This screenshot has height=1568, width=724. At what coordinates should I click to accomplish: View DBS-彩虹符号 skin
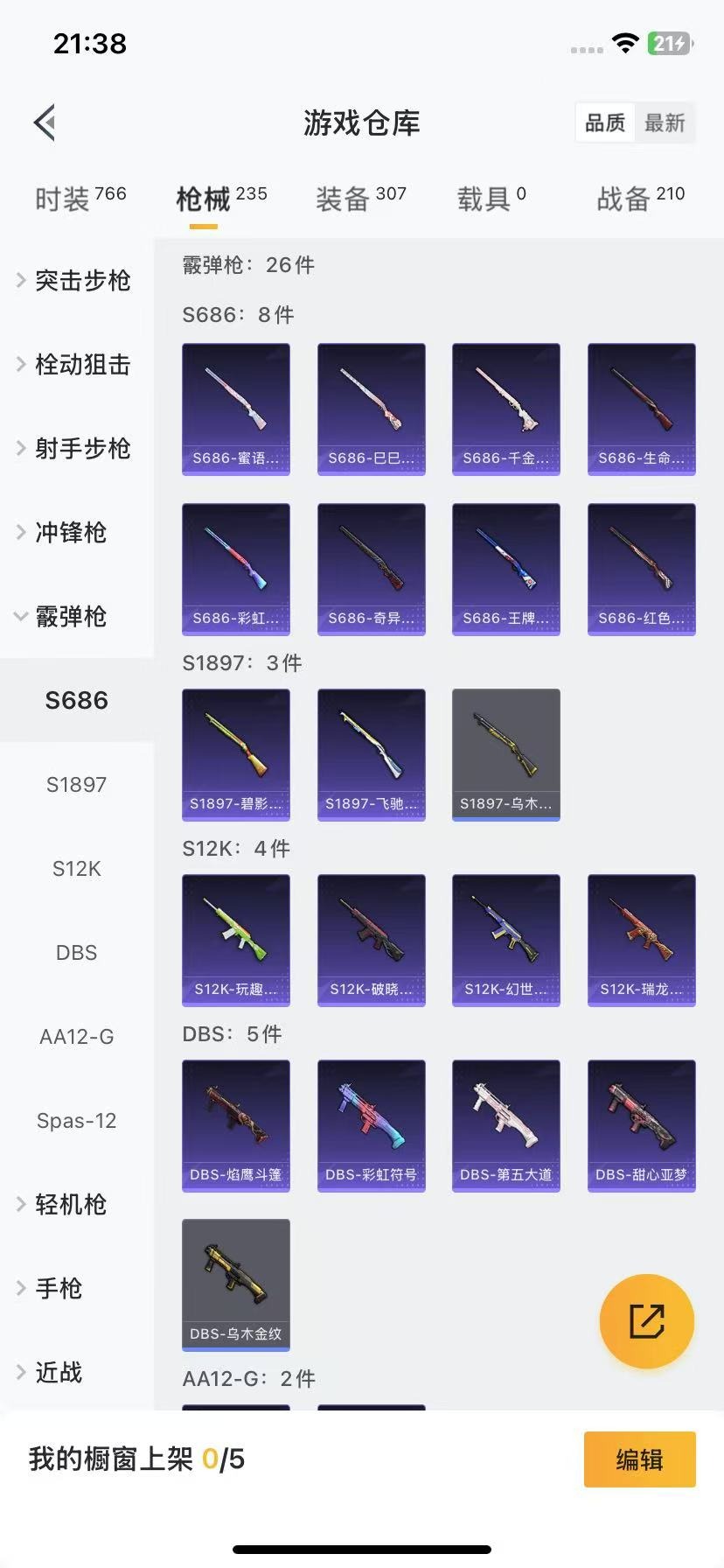click(x=371, y=1125)
